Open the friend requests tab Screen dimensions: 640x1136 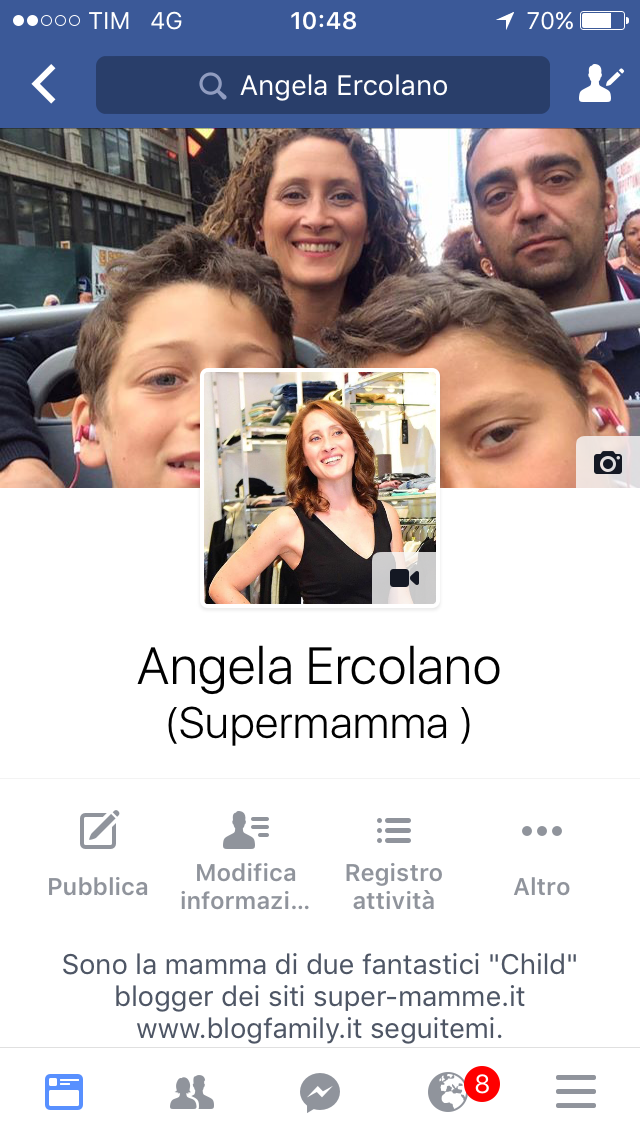coord(192,1092)
